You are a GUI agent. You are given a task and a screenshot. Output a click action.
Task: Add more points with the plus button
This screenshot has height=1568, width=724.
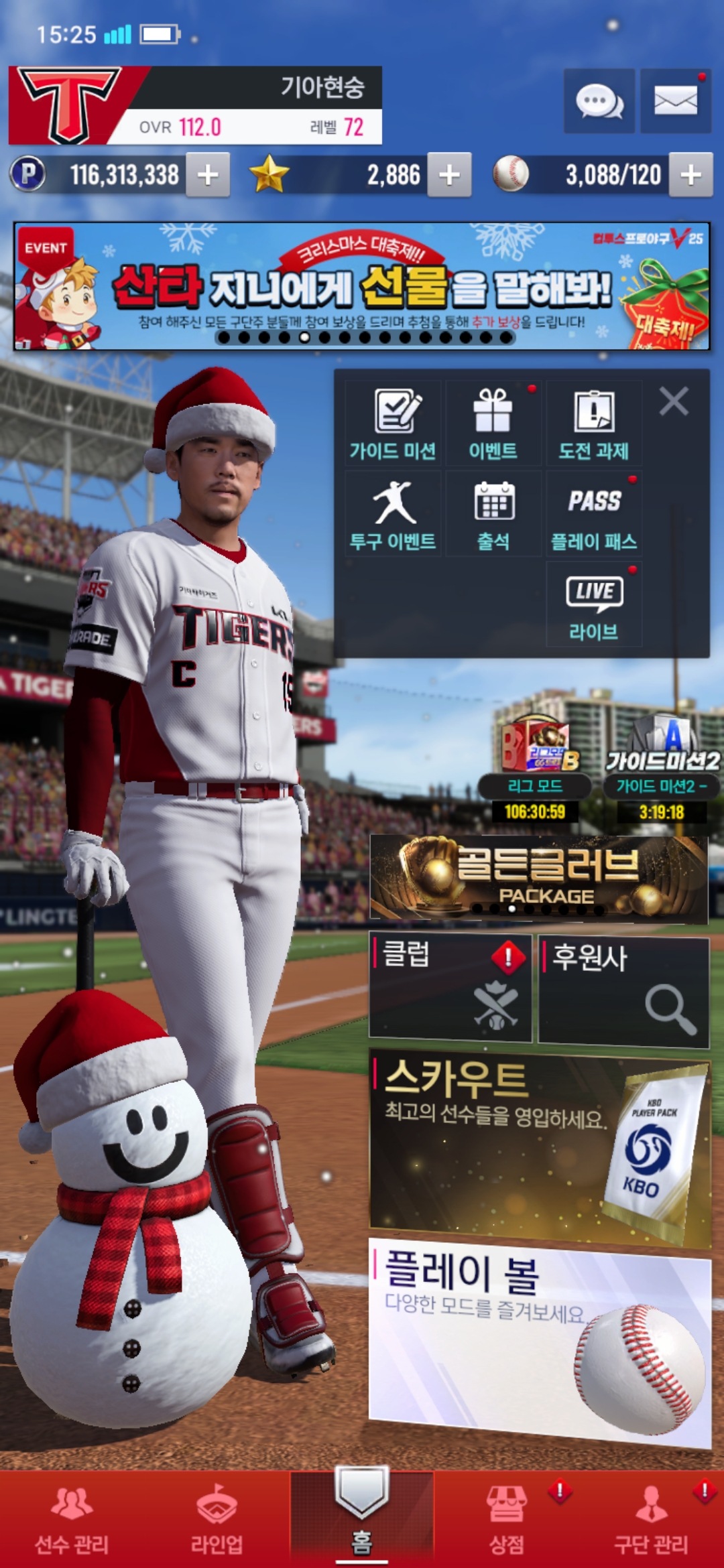tap(208, 176)
